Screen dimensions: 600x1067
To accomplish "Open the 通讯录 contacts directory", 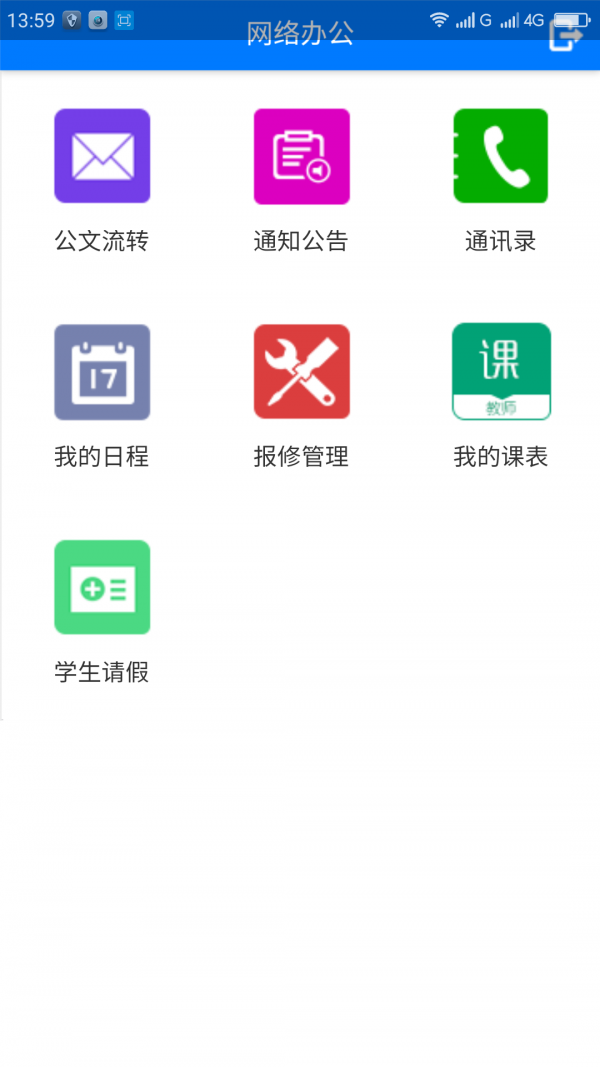I will (500, 157).
